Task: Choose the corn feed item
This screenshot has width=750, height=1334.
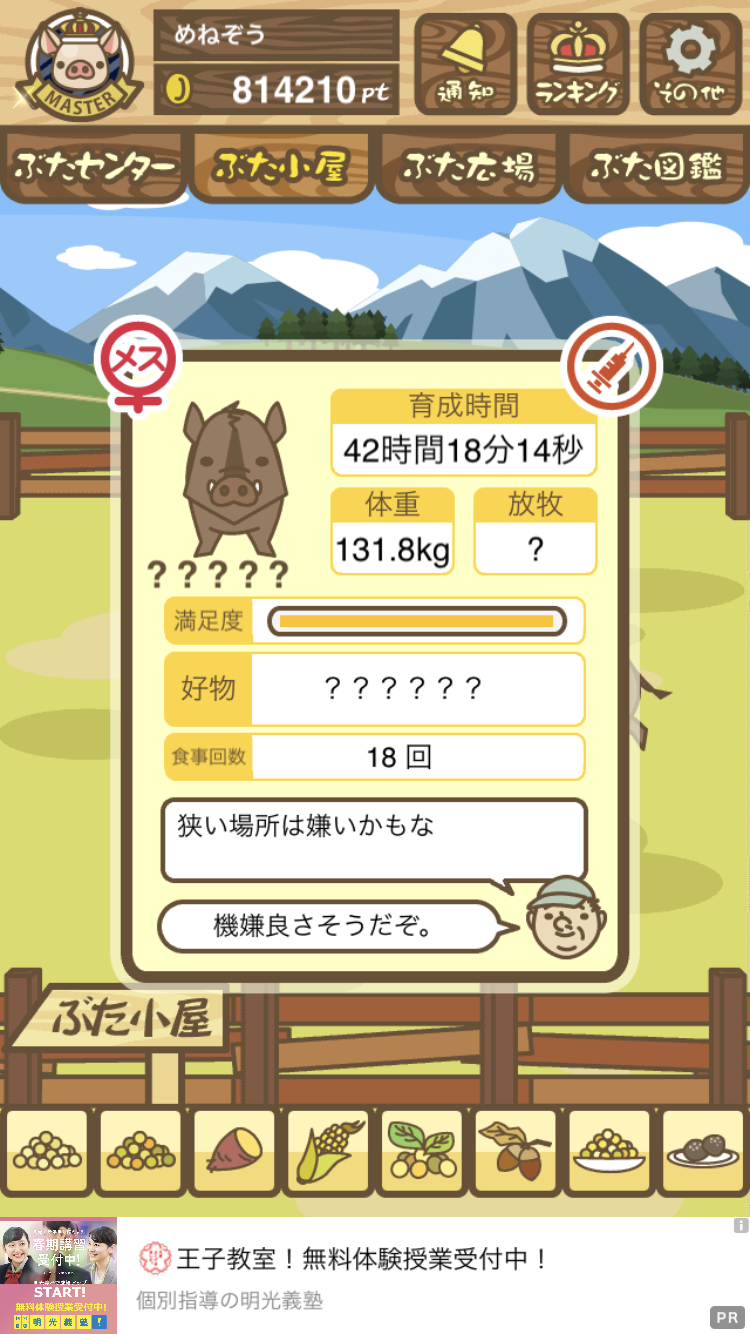Action: coord(328,1152)
